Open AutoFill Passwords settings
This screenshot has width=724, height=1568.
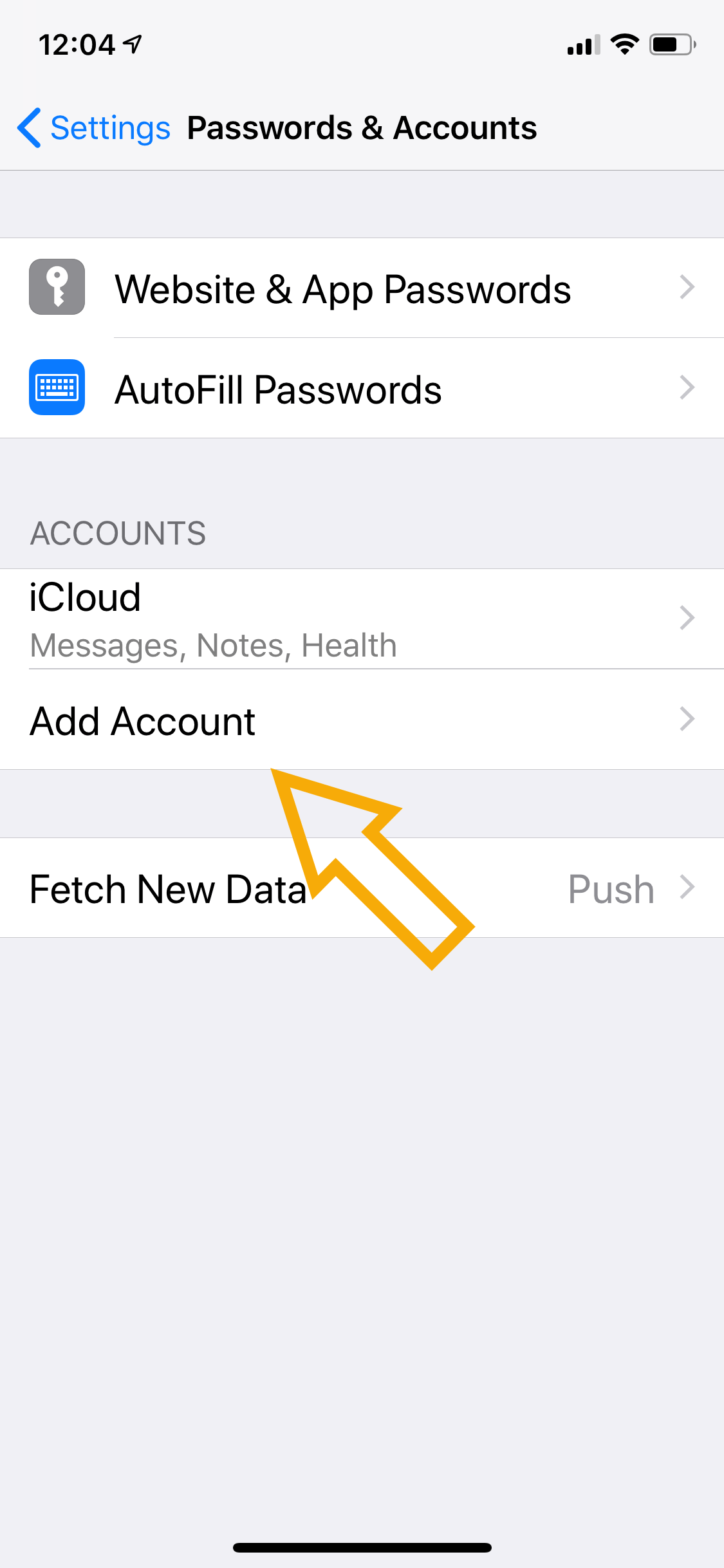(x=362, y=388)
